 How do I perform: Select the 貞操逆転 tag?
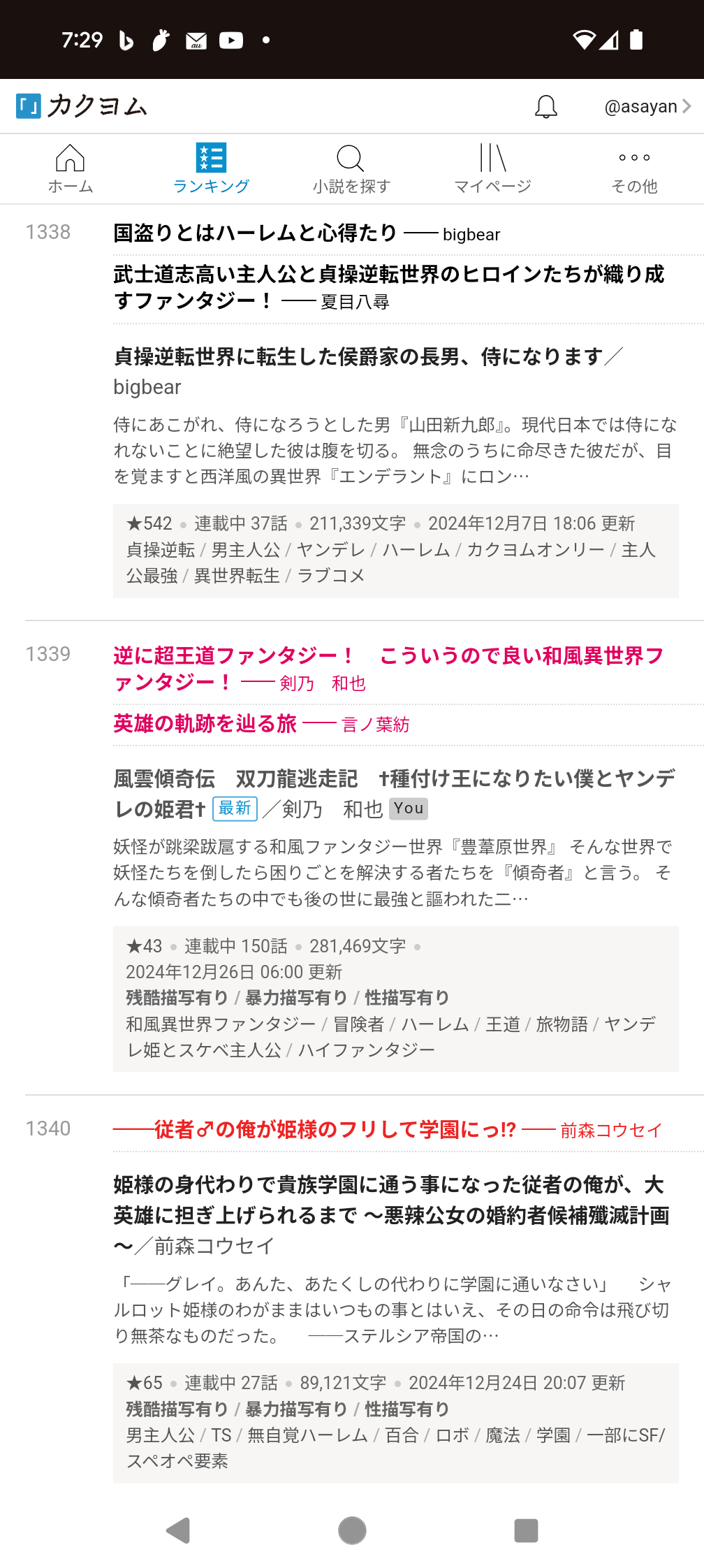(161, 550)
